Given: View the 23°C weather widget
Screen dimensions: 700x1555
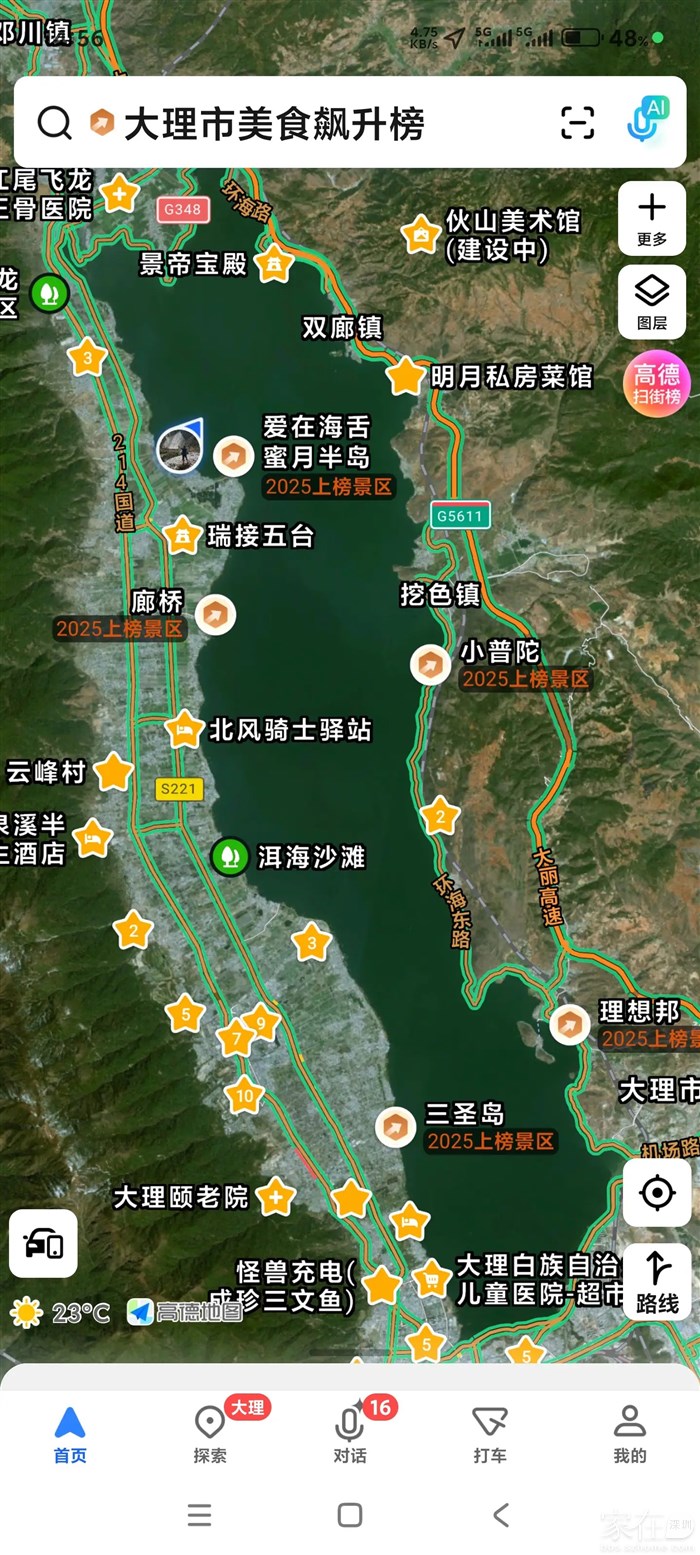Looking at the screenshot, I should [x=60, y=1312].
